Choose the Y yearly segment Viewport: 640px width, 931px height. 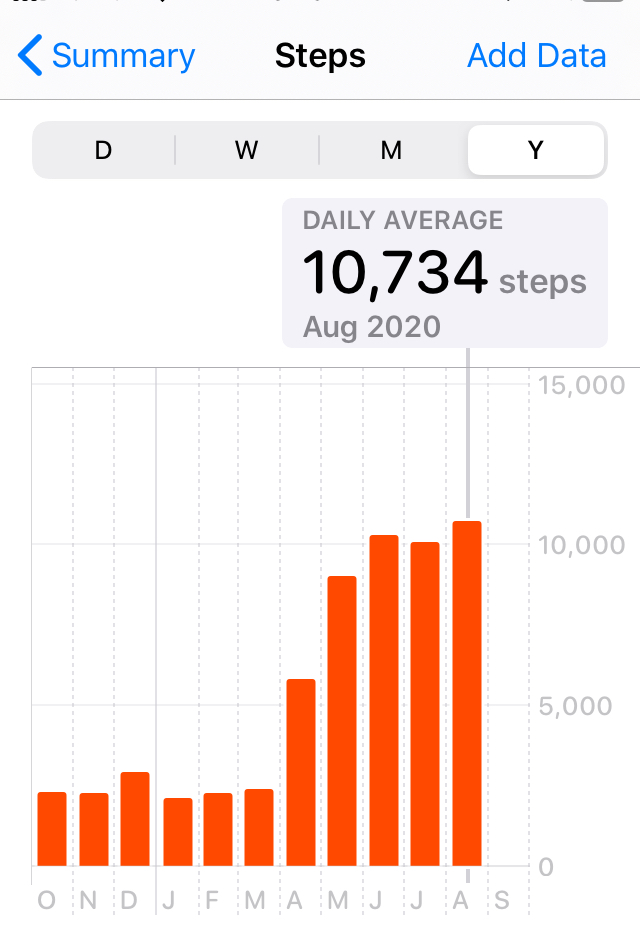tap(535, 150)
